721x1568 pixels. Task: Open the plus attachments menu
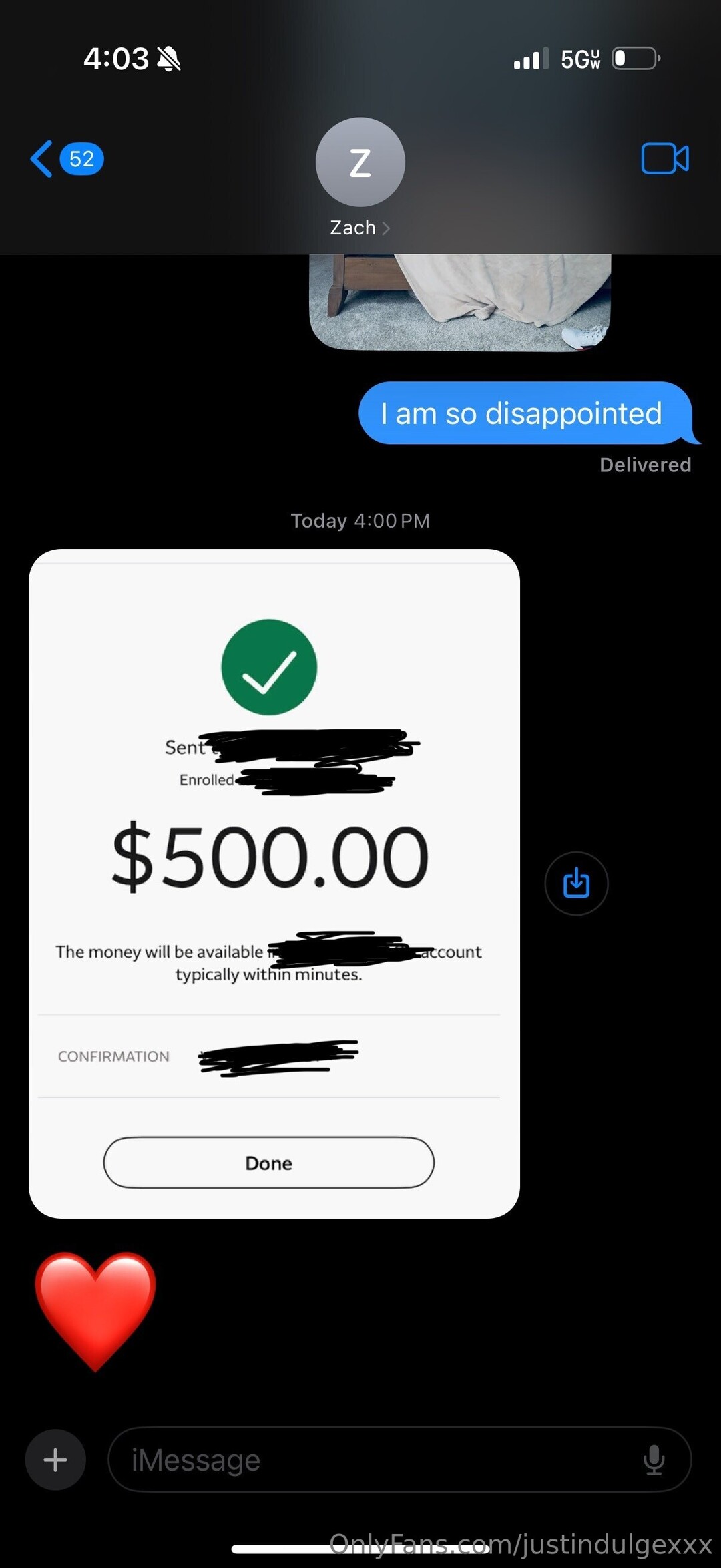55,1460
